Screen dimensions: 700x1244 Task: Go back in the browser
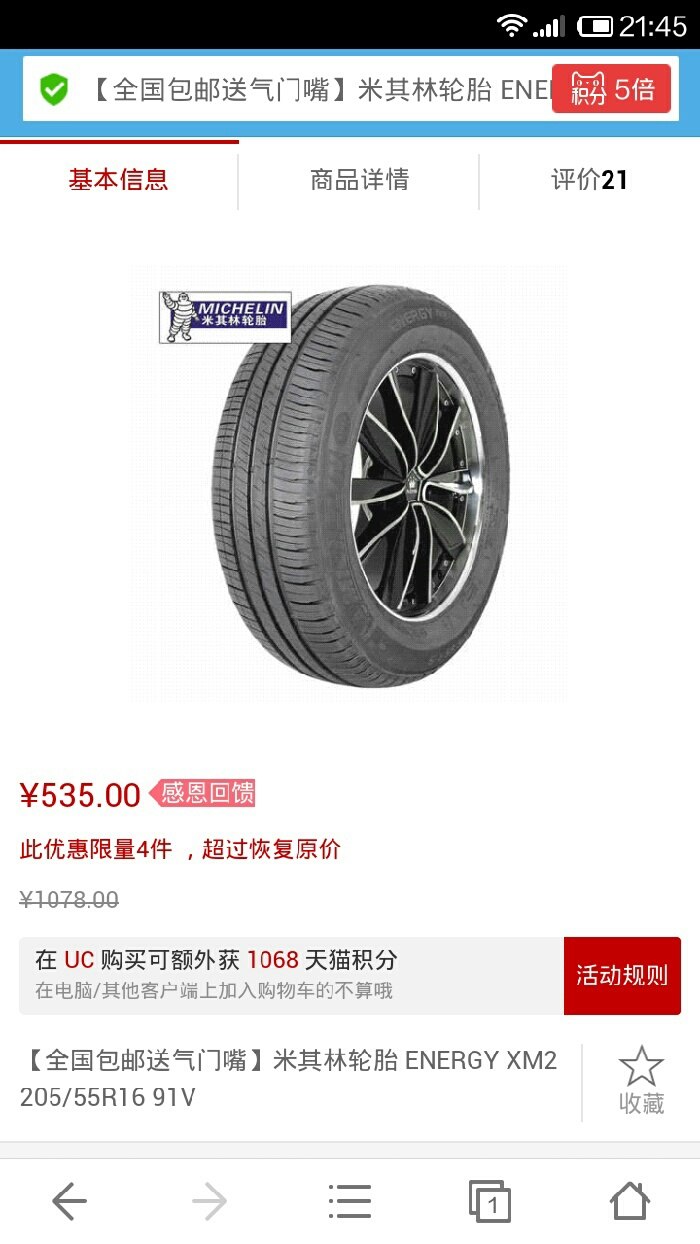tap(69, 1201)
